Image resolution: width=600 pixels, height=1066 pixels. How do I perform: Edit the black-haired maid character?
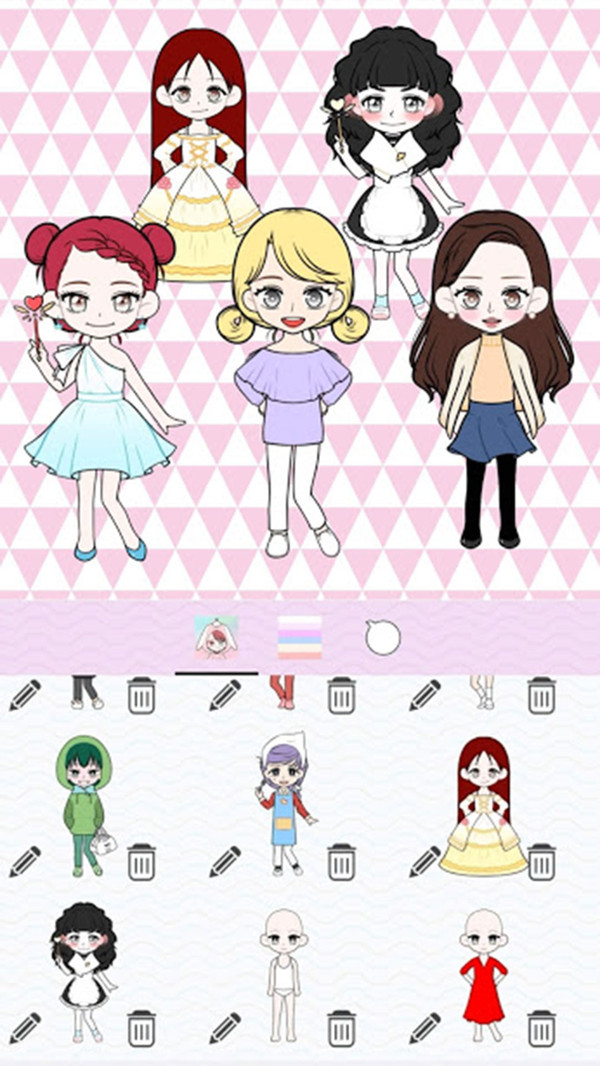coord(25,1028)
